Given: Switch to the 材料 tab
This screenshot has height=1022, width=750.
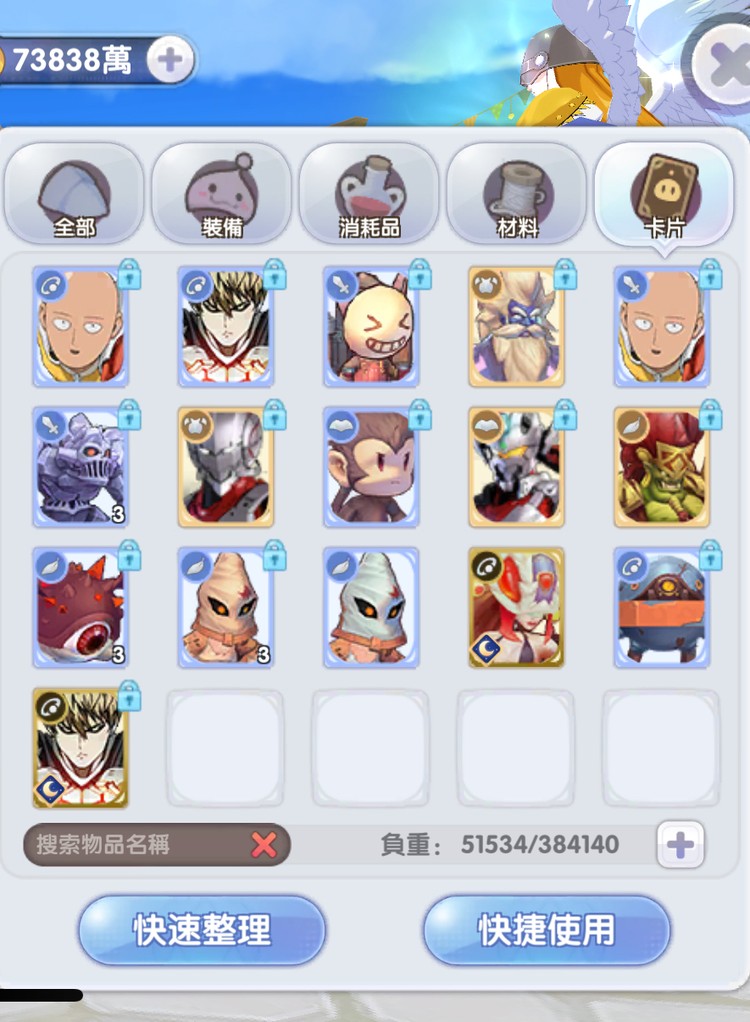Looking at the screenshot, I should [516, 193].
